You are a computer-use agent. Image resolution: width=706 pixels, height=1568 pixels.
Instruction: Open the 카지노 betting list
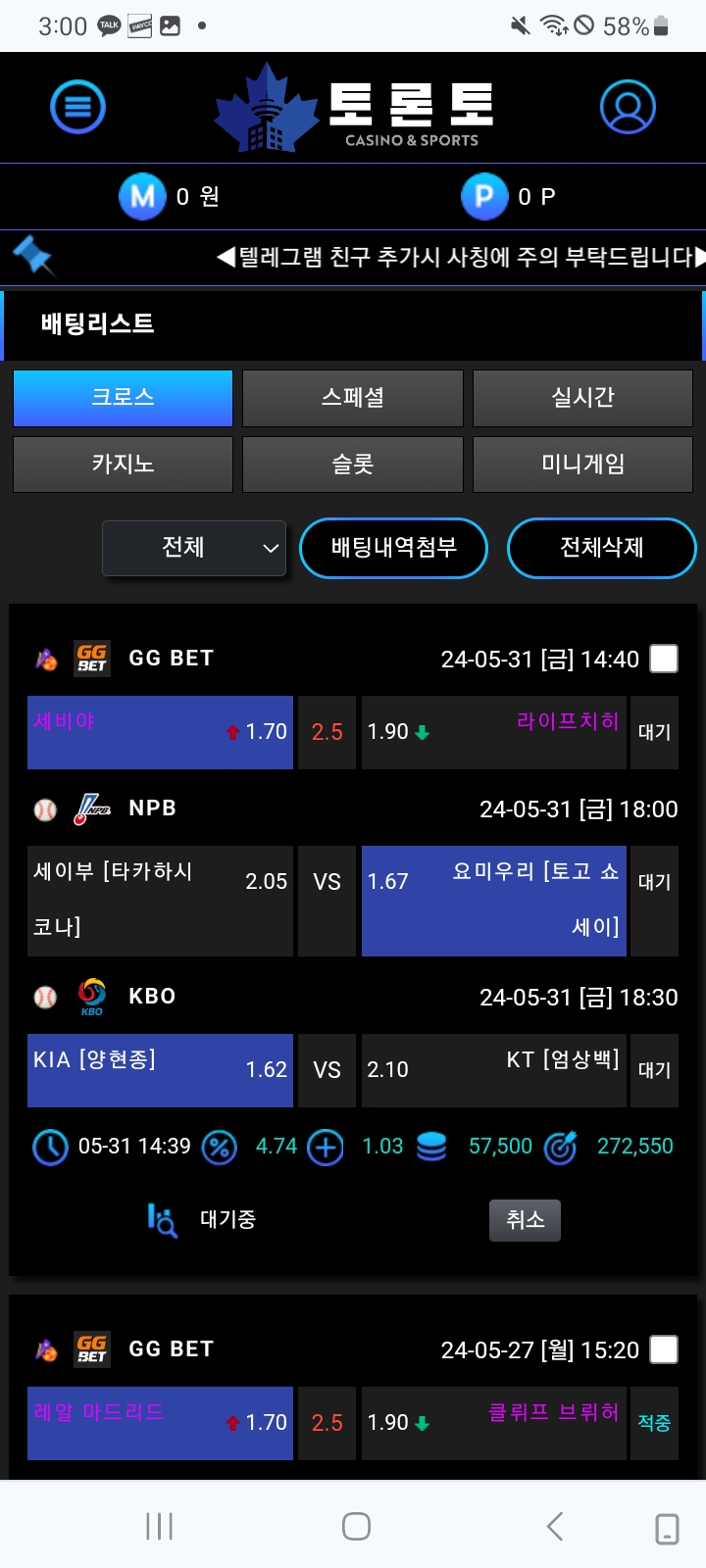pyautogui.click(x=123, y=464)
